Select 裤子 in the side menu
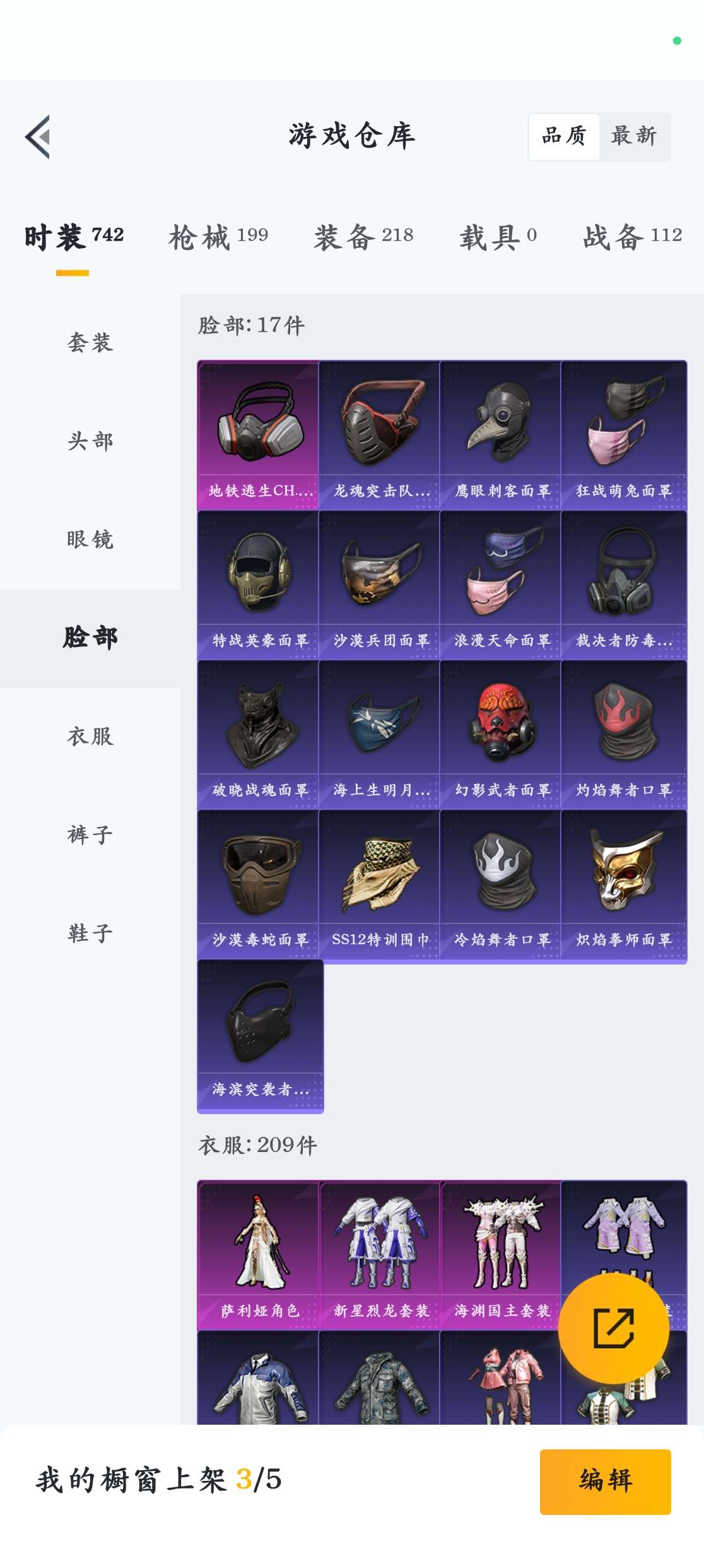The height and width of the screenshot is (1568, 704). (x=90, y=834)
